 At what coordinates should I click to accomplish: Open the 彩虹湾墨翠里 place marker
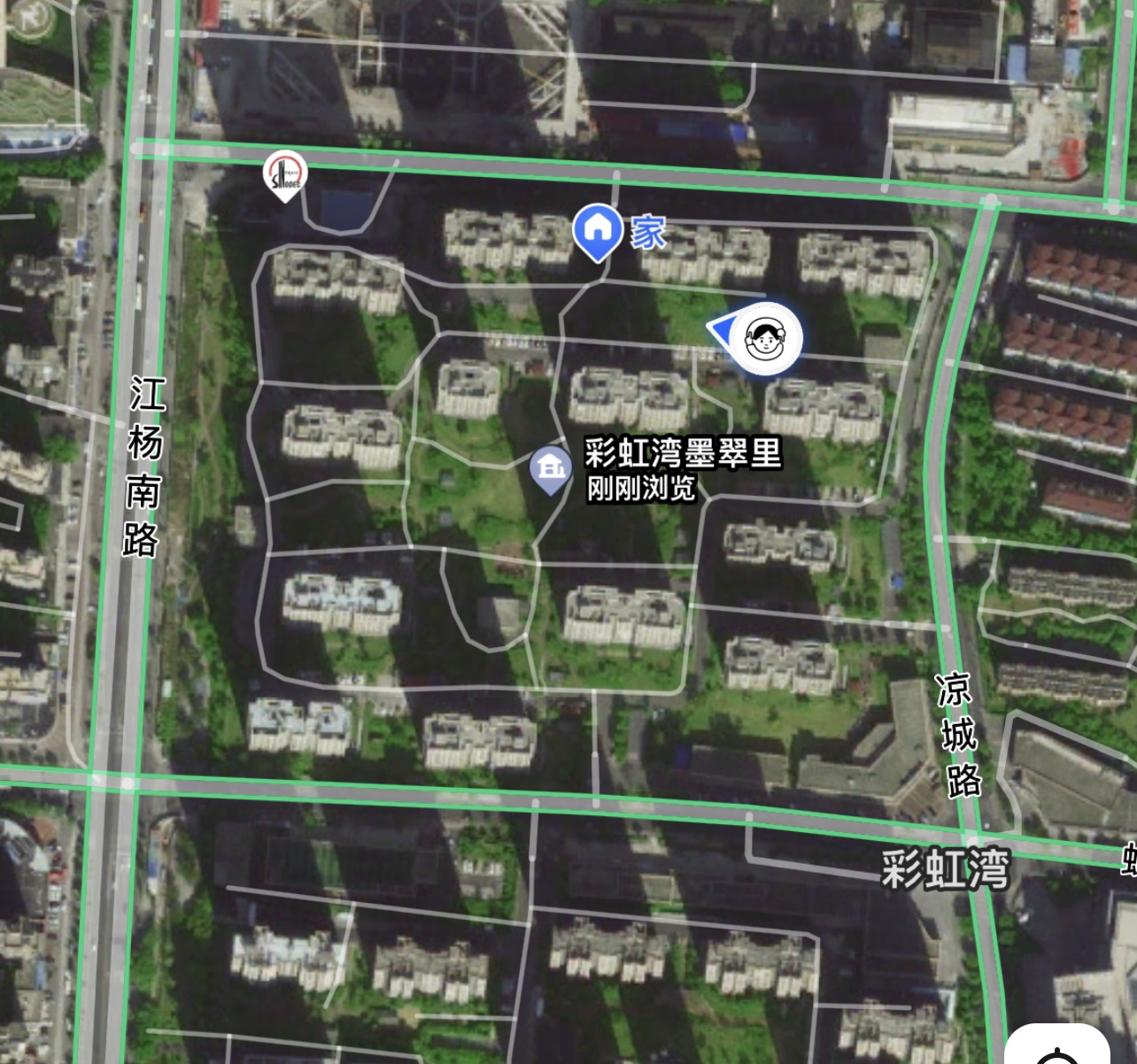tap(551, 468)
